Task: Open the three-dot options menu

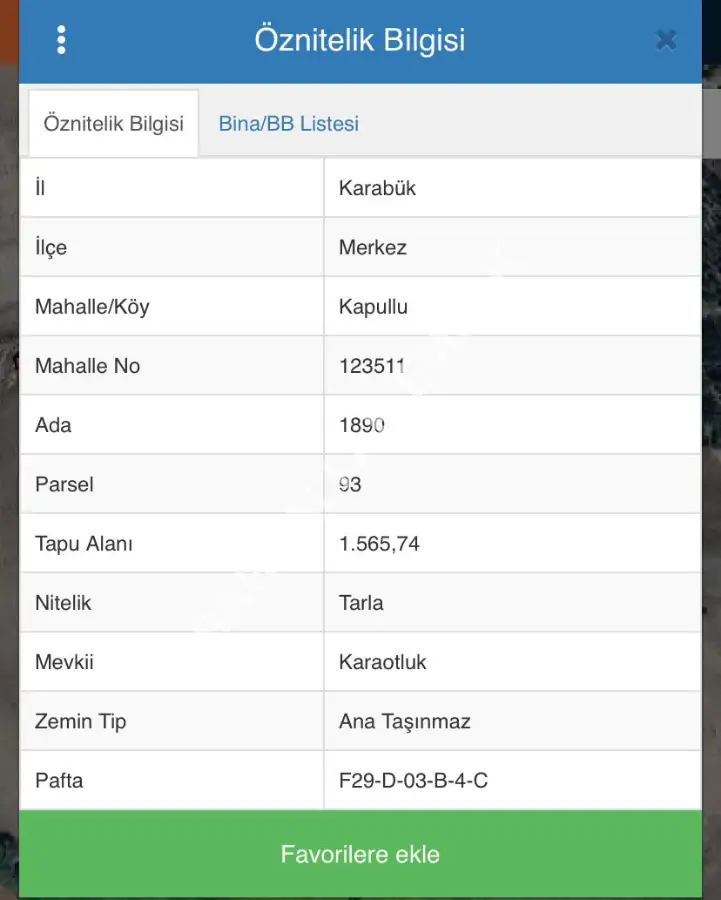Action: click(62, 40)
